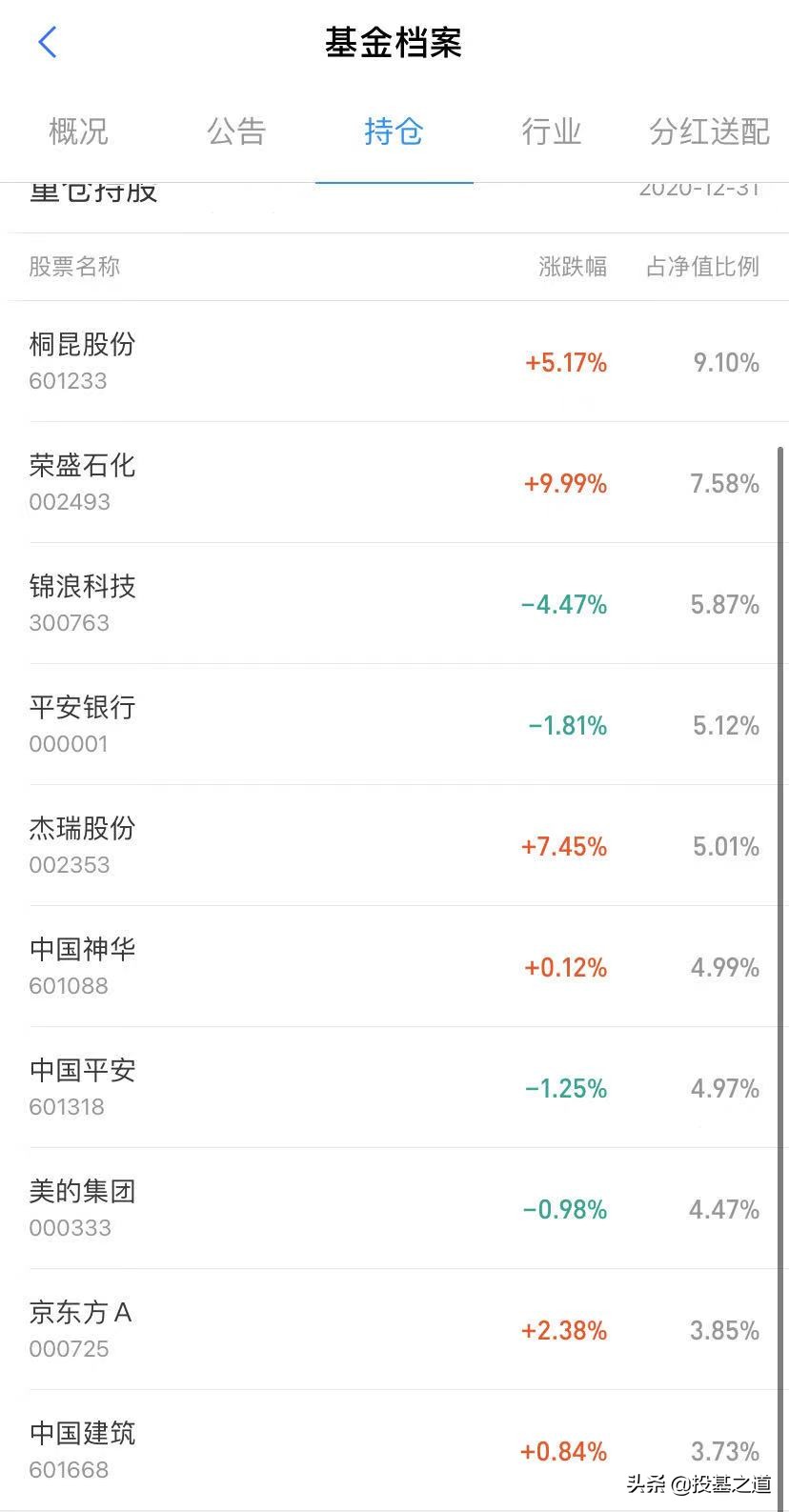789x1512 pixels.
Task: Open the 桐昆股份 stock row
Action: coord(394,362)
